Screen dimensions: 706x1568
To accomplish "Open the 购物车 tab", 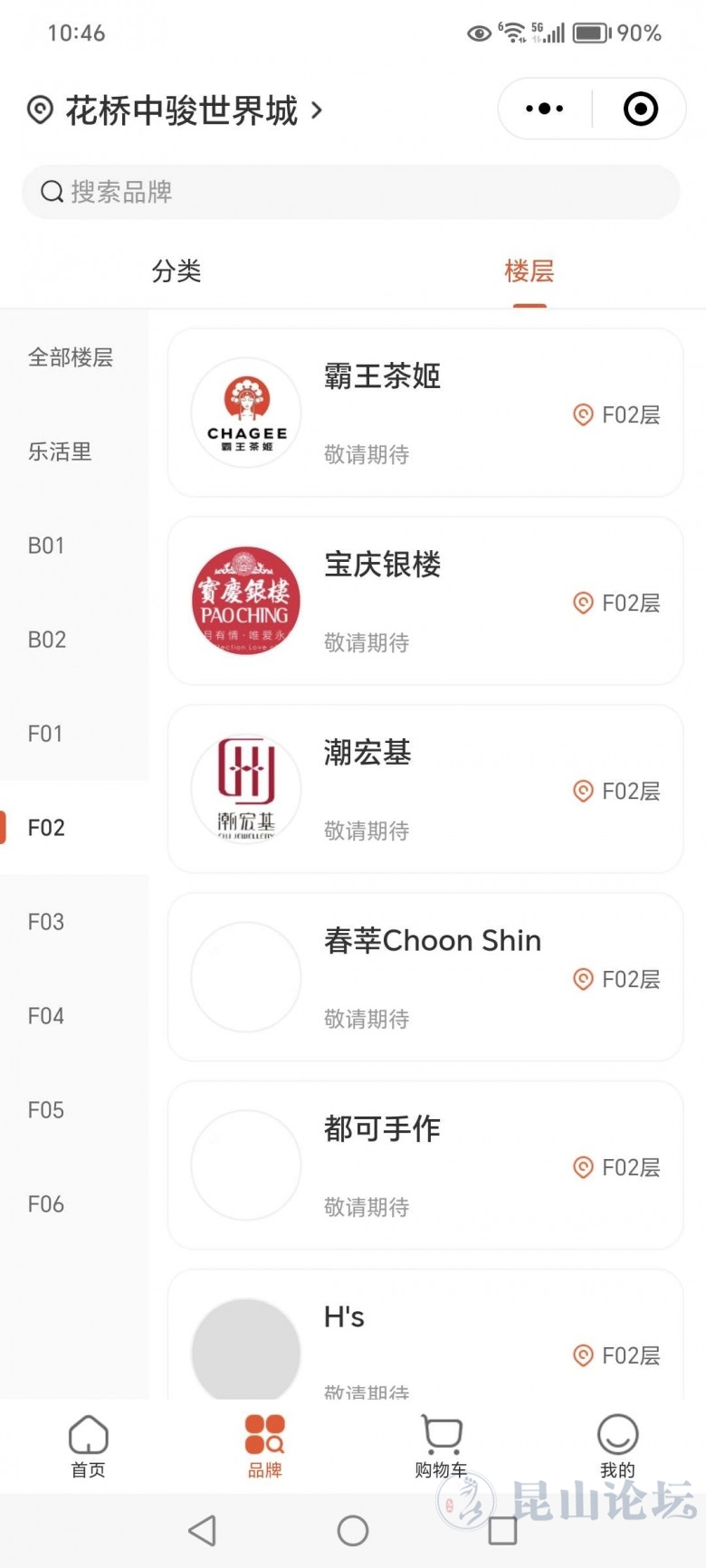I will pos(441,1446).
